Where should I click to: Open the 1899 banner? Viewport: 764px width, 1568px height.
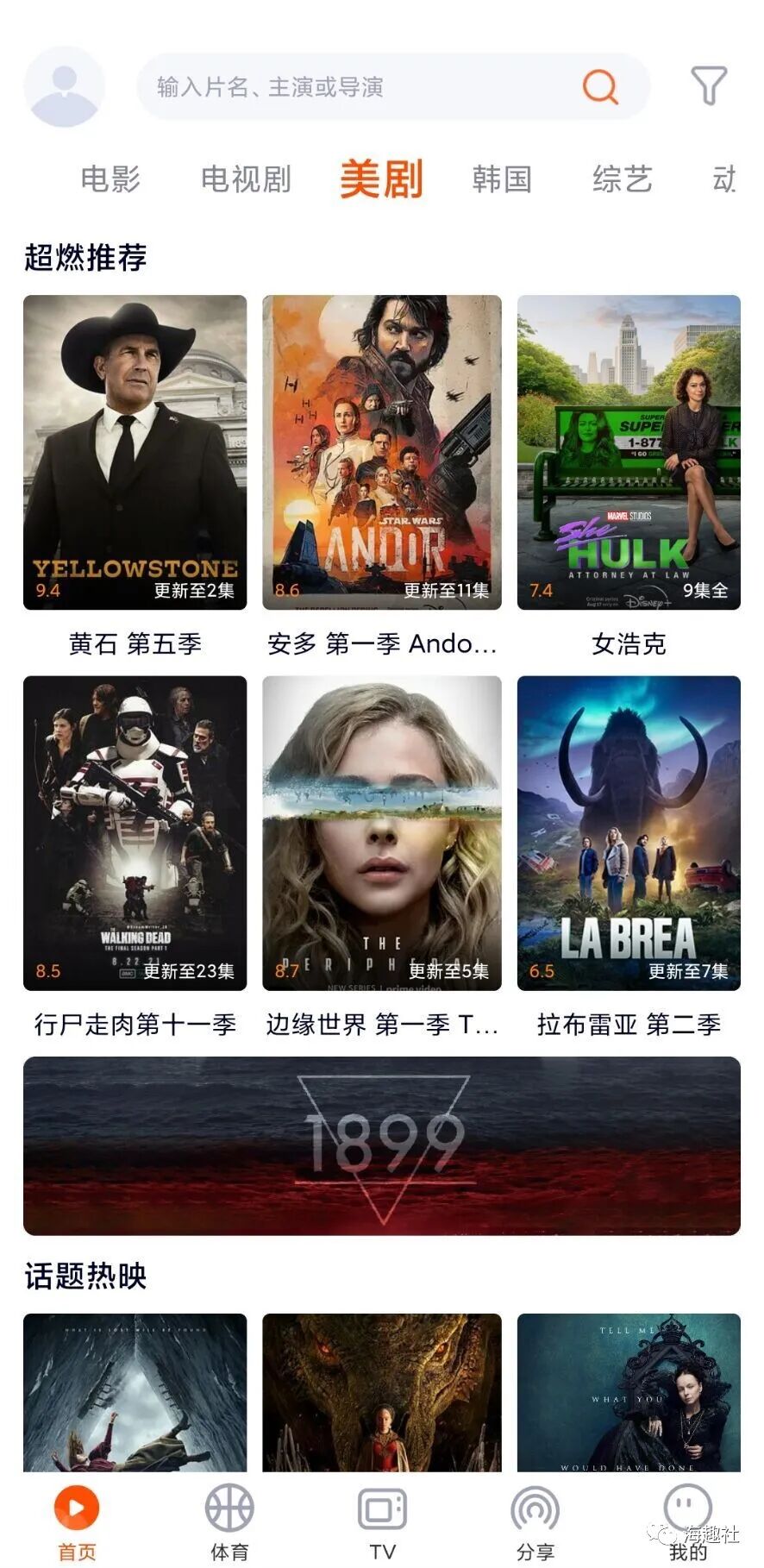click(x=381, y=1145)
